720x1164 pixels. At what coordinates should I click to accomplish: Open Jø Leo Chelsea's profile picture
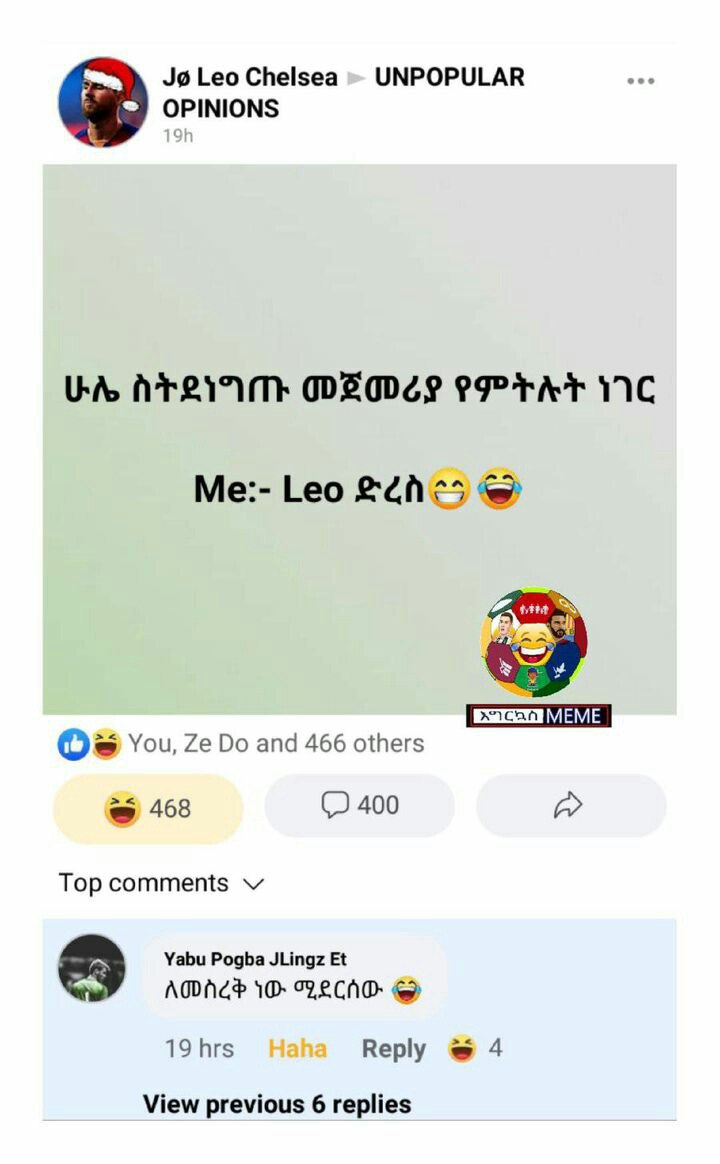point(103,102)
